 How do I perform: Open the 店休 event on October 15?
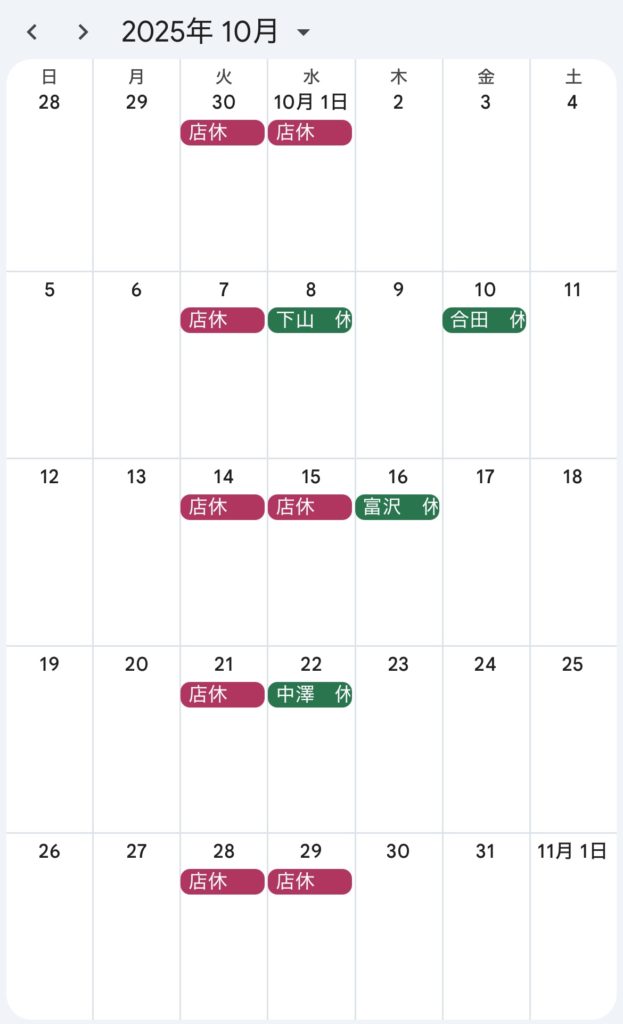310,507
